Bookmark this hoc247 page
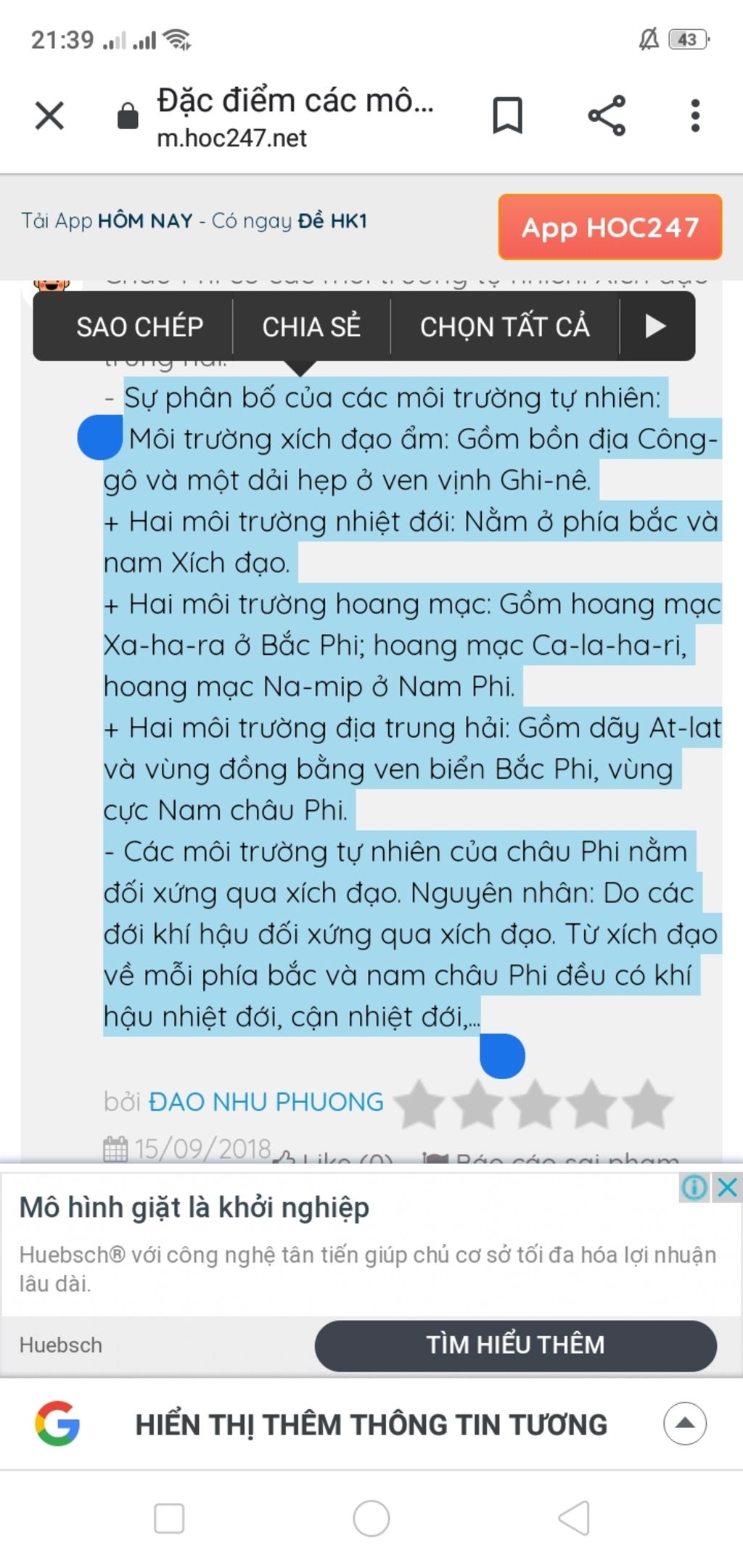743x1568 pixels. 507,115
